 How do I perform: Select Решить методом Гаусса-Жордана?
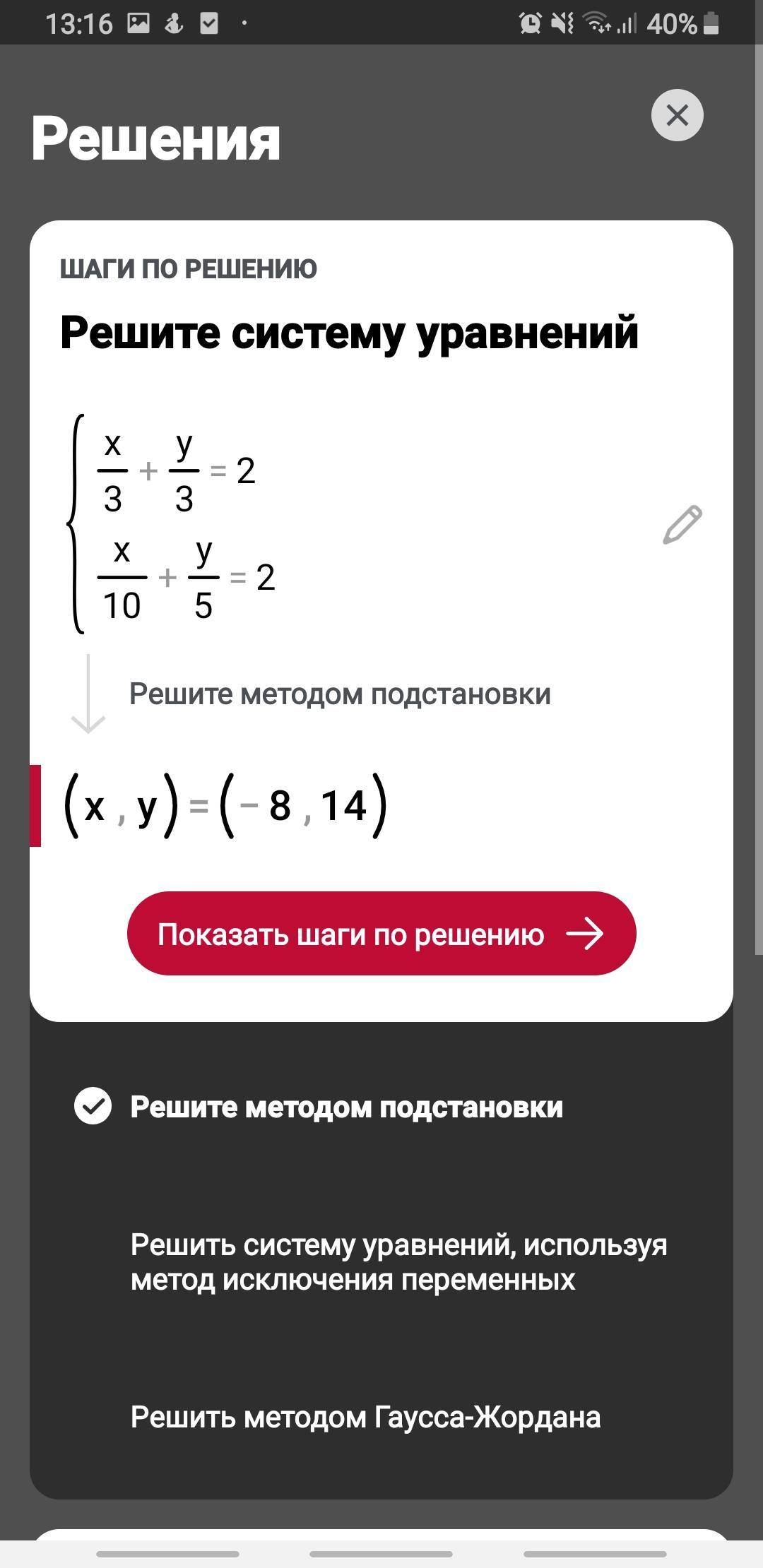(365, 1418)
